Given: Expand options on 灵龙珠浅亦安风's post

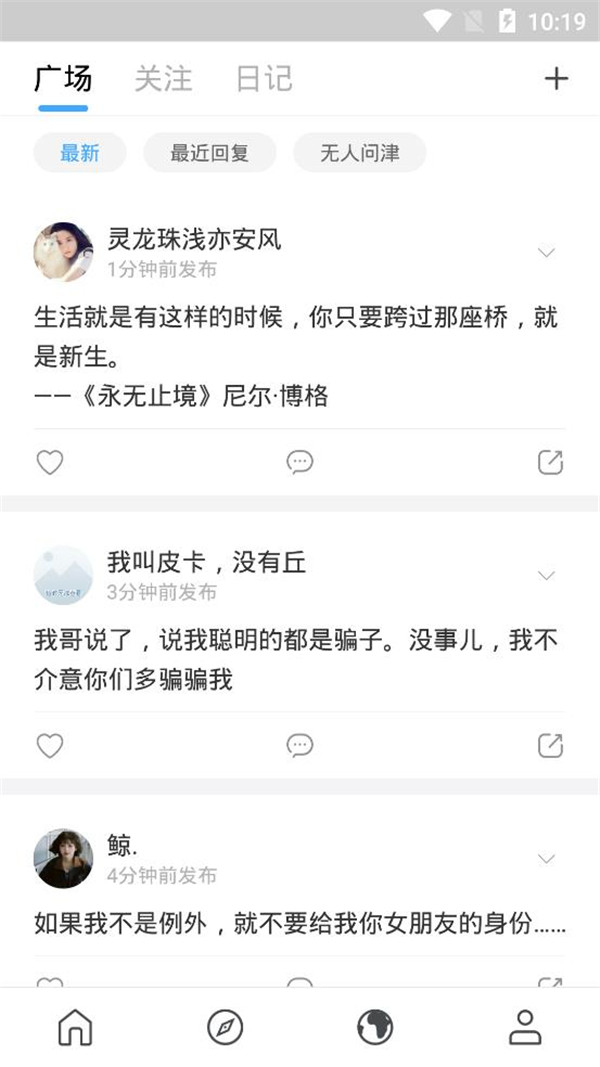Looking at the screenshot, I should click(x=546, y=252).
